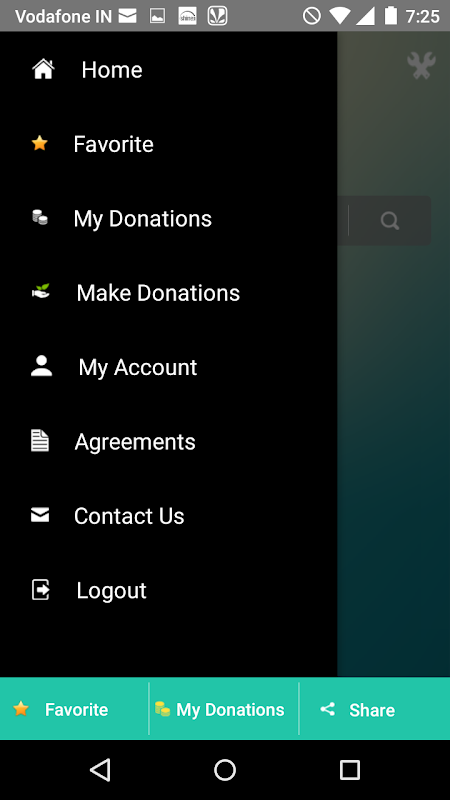Viewport: 450px width, 800px height.
Task: Go to Home in the drawer menu
Action: point(168,70)
